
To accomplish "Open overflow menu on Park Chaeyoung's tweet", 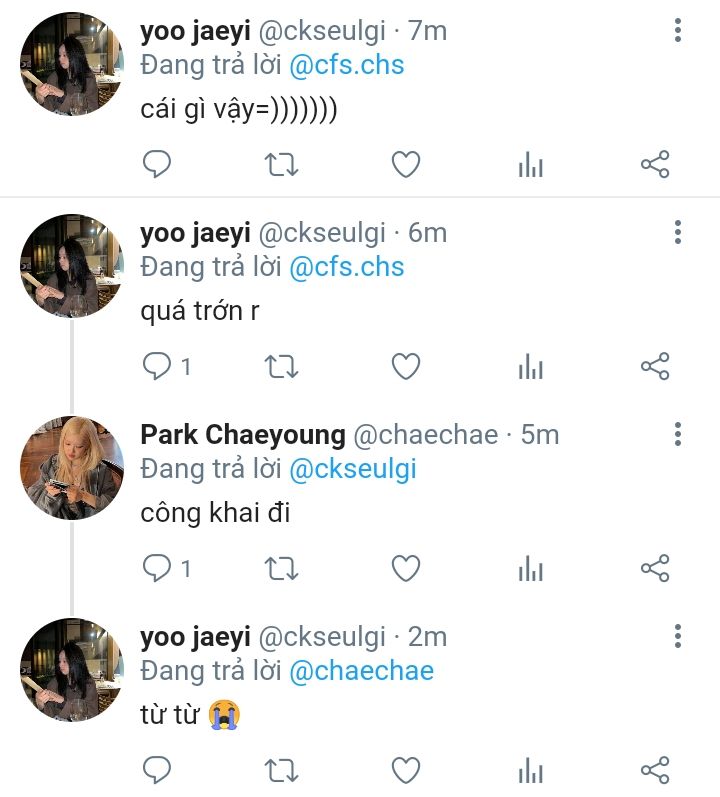I will [678, 435].
